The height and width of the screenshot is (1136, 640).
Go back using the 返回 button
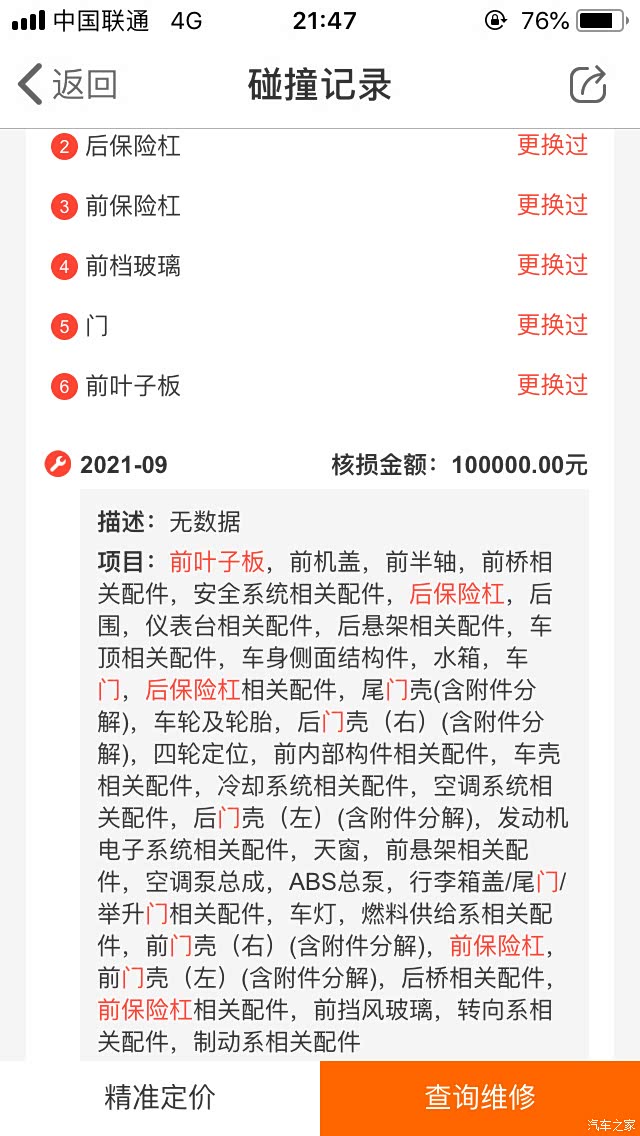click(x=67, y=85)
